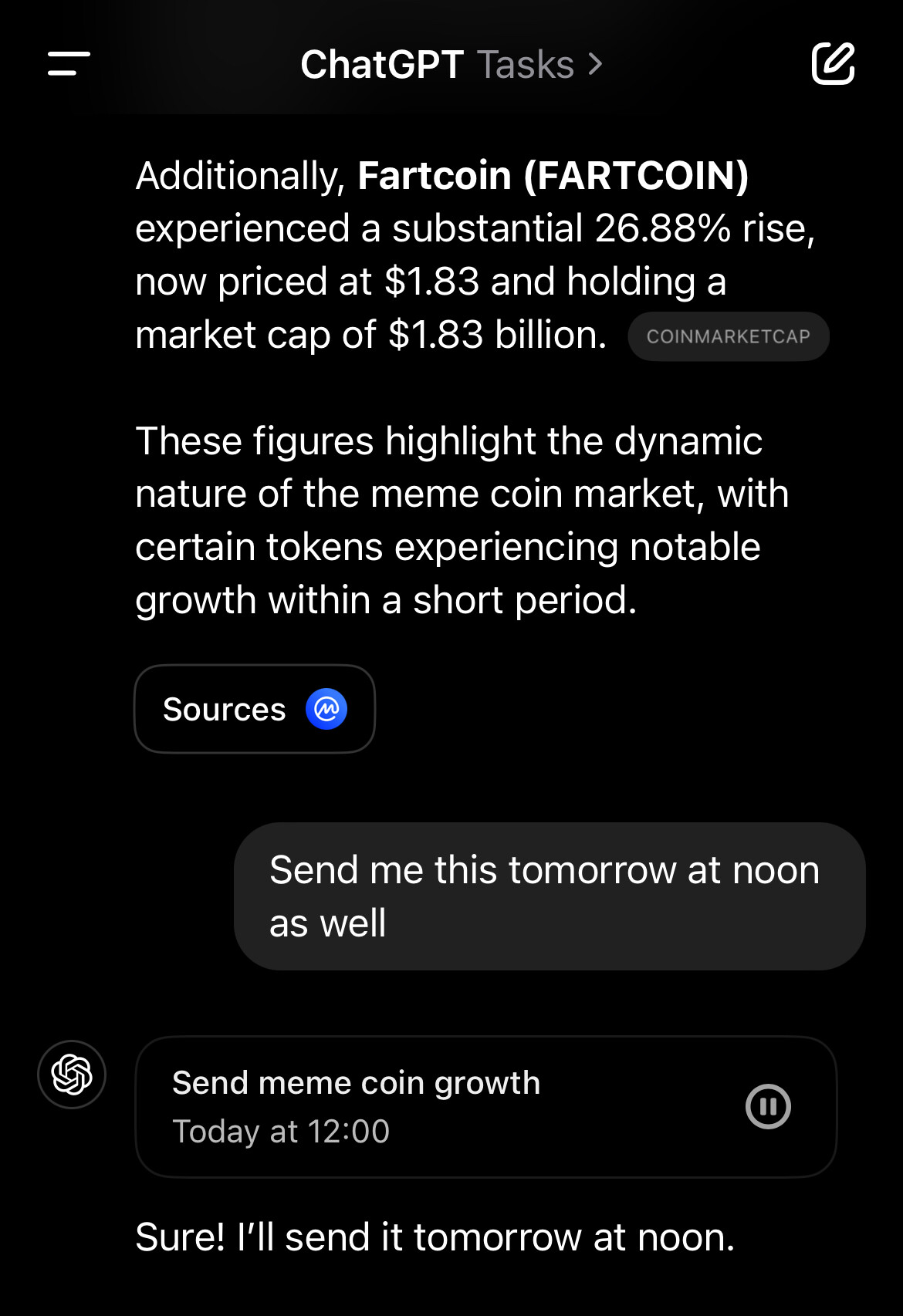
Task: Open the sidebar menu
Action: click(x=69, y=64)
